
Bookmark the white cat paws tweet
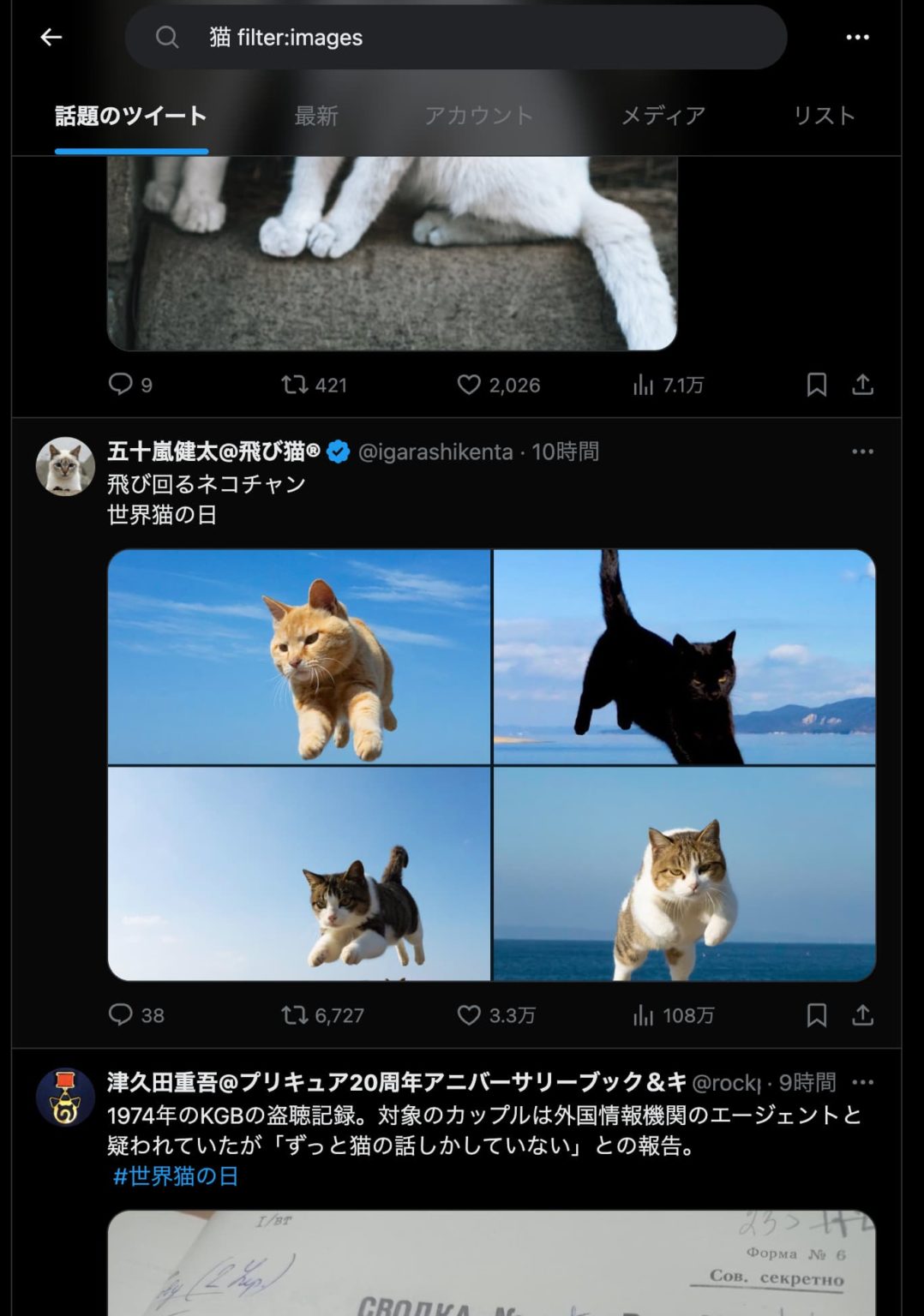pyautogui.click(x=815, y=386)
